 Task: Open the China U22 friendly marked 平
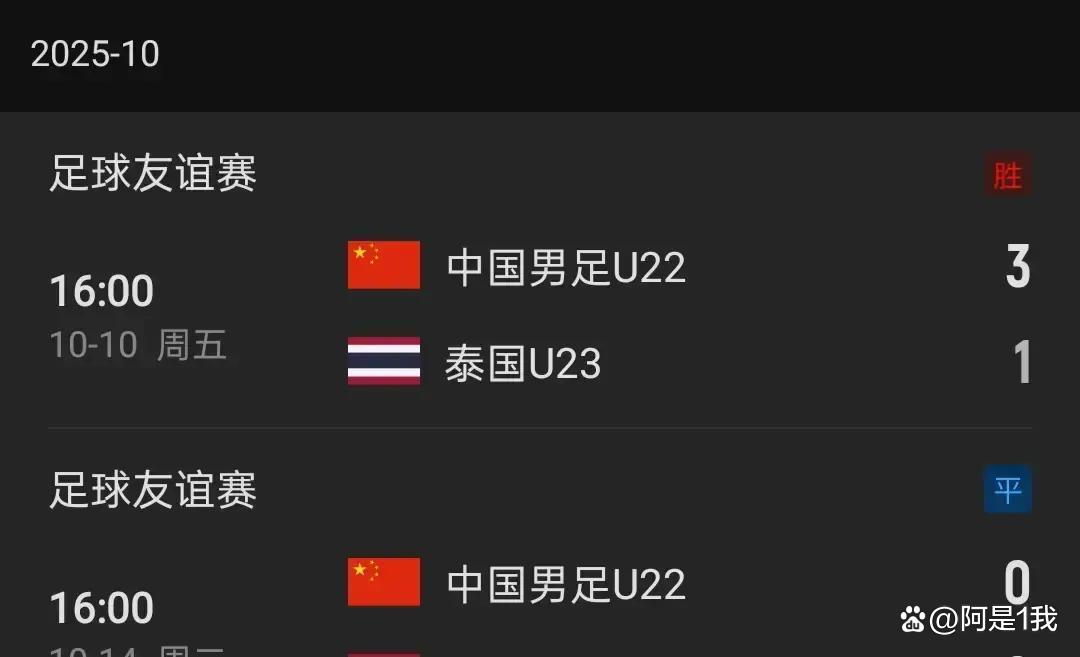[x=540, y=585]
